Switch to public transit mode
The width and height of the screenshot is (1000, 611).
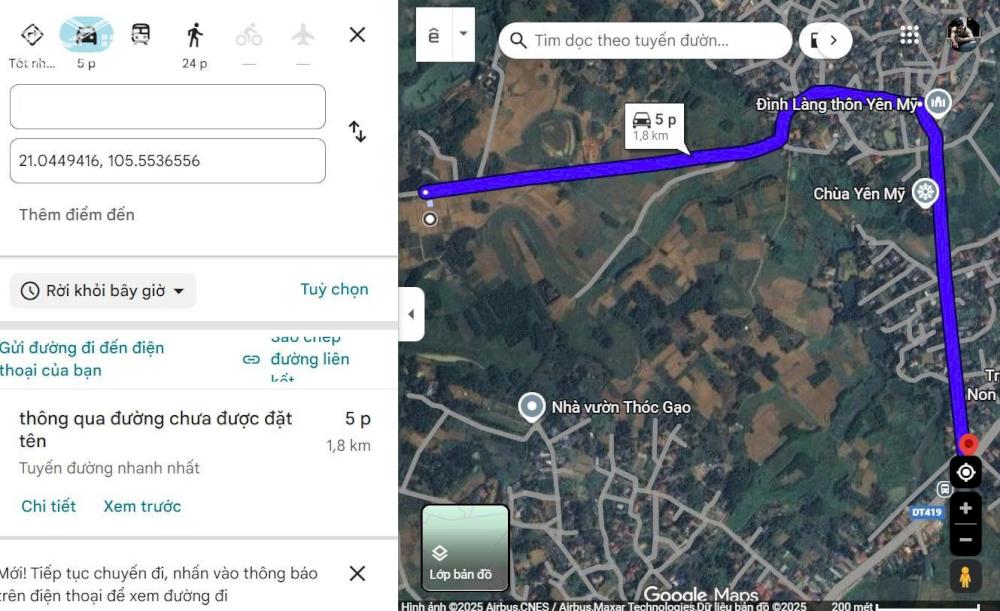pos(141,35)
